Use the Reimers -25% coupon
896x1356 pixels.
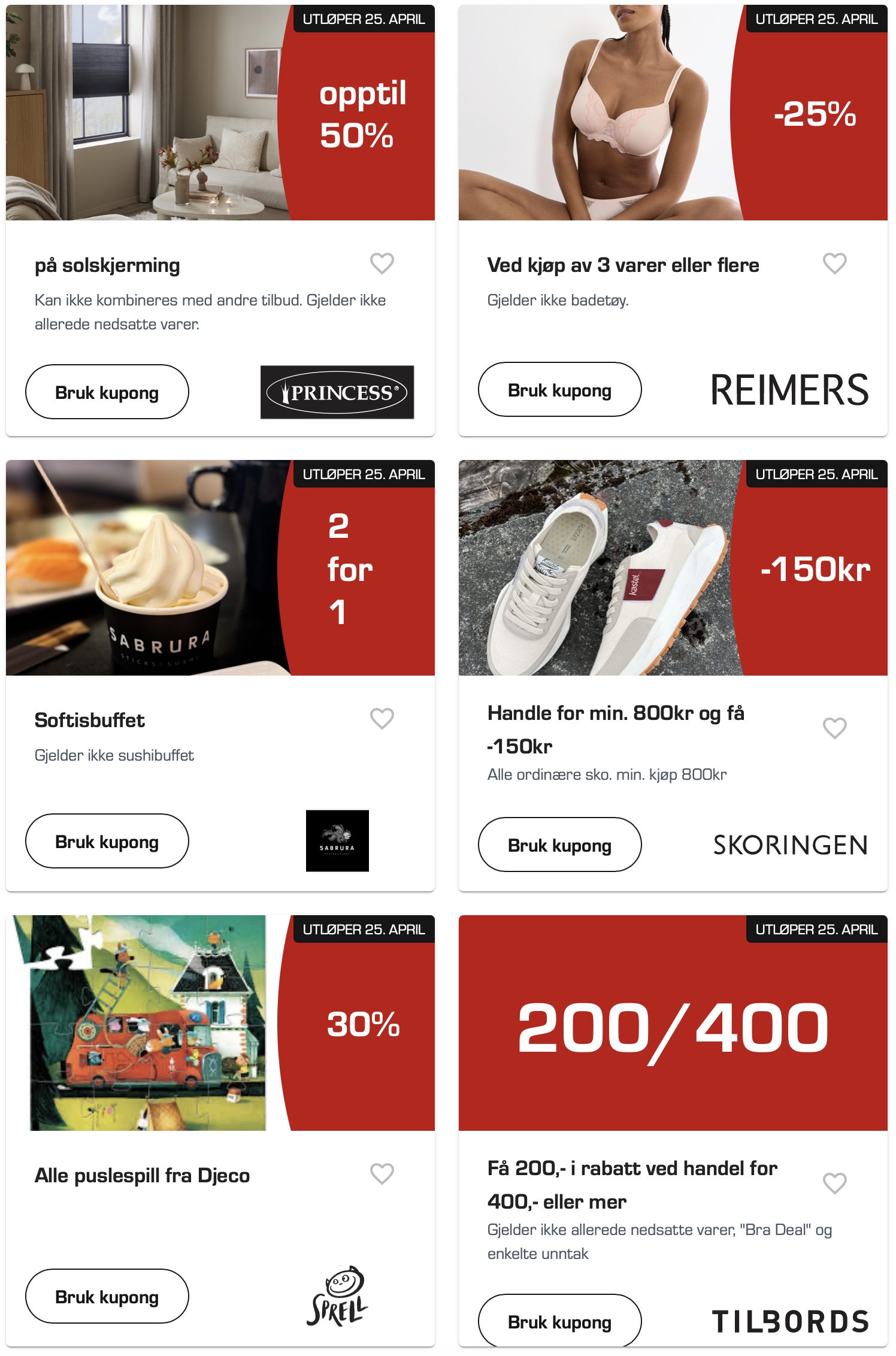tap(559, 390)
